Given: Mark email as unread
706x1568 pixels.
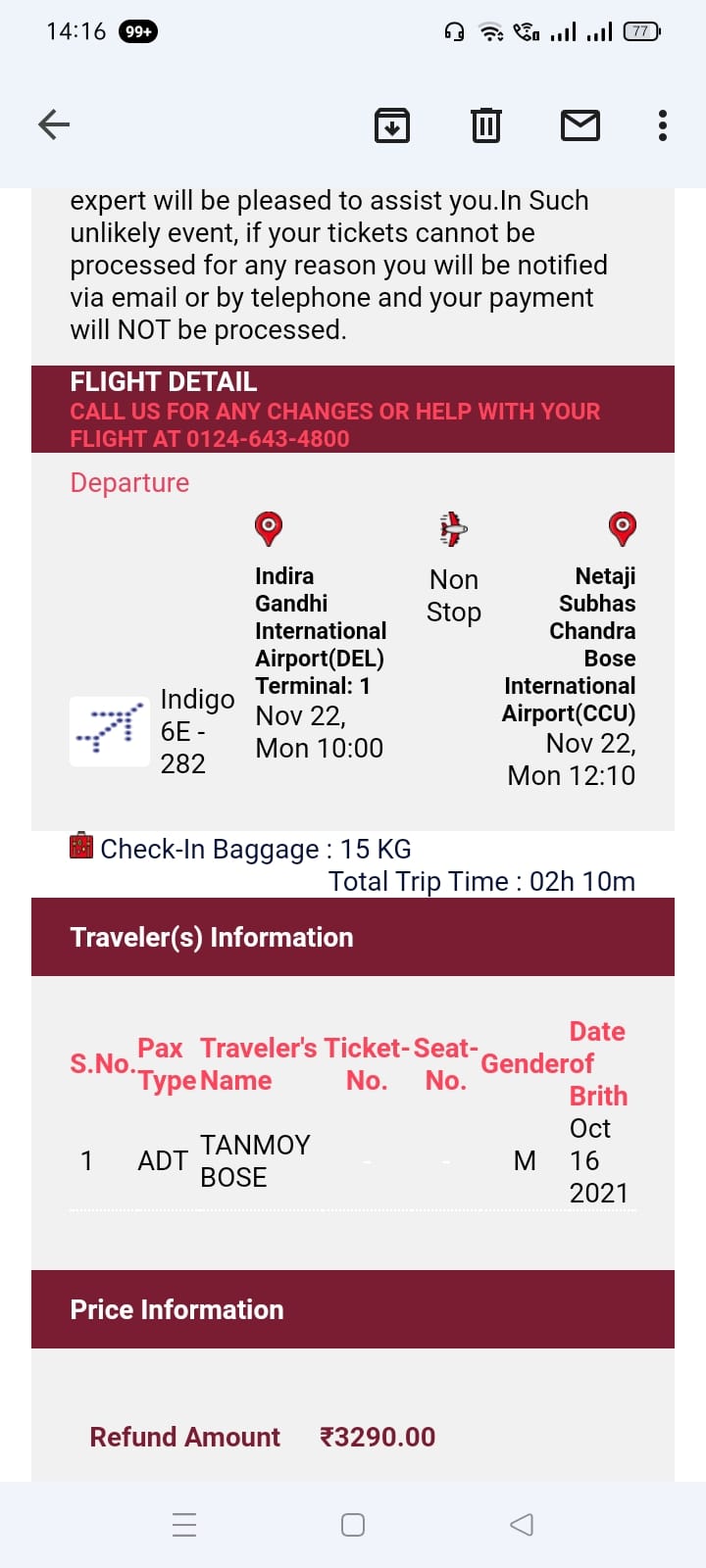Looking at the screenshot, I should [580, 125].
